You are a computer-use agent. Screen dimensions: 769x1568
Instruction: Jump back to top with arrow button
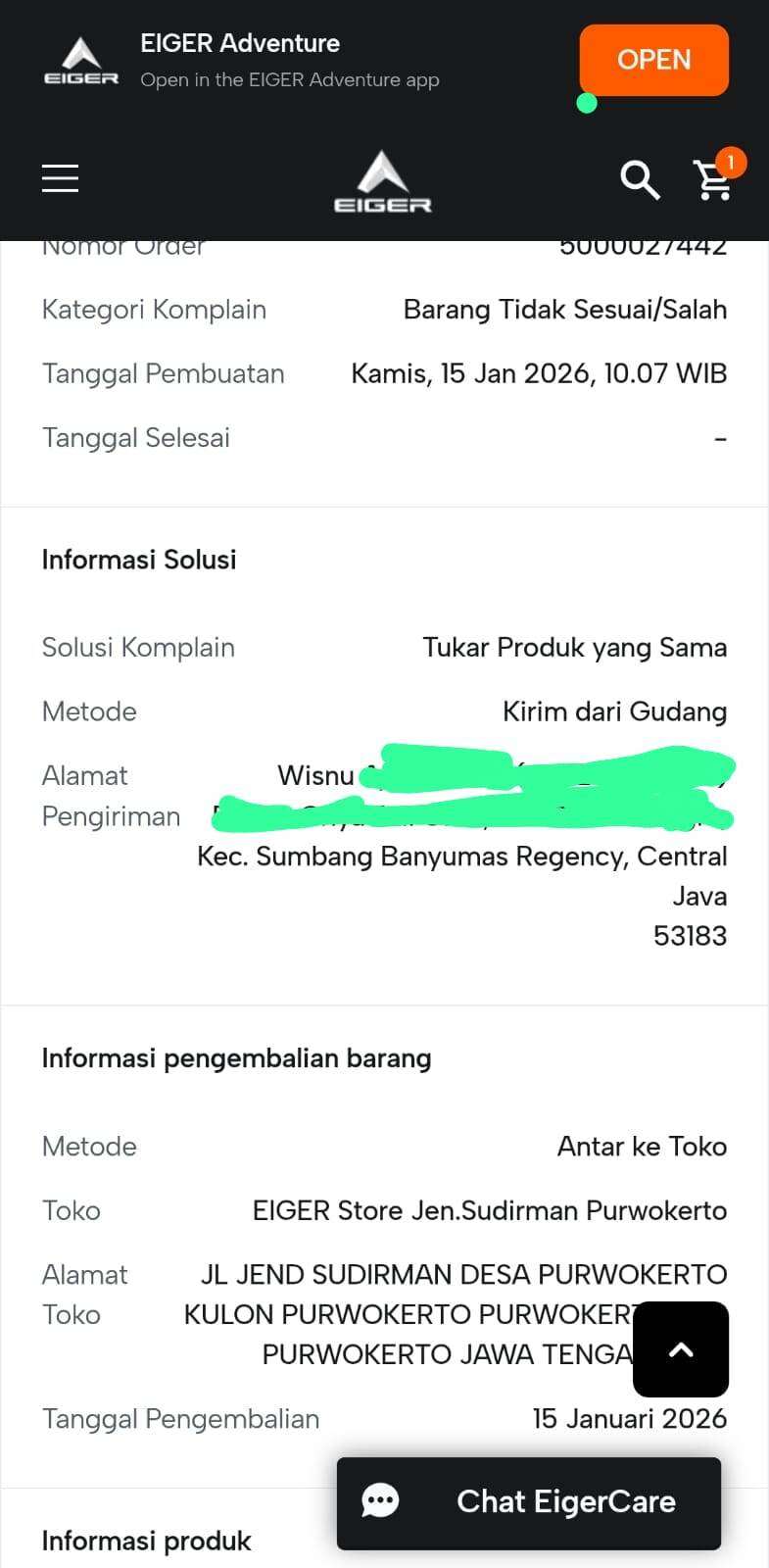(681, 1349)
